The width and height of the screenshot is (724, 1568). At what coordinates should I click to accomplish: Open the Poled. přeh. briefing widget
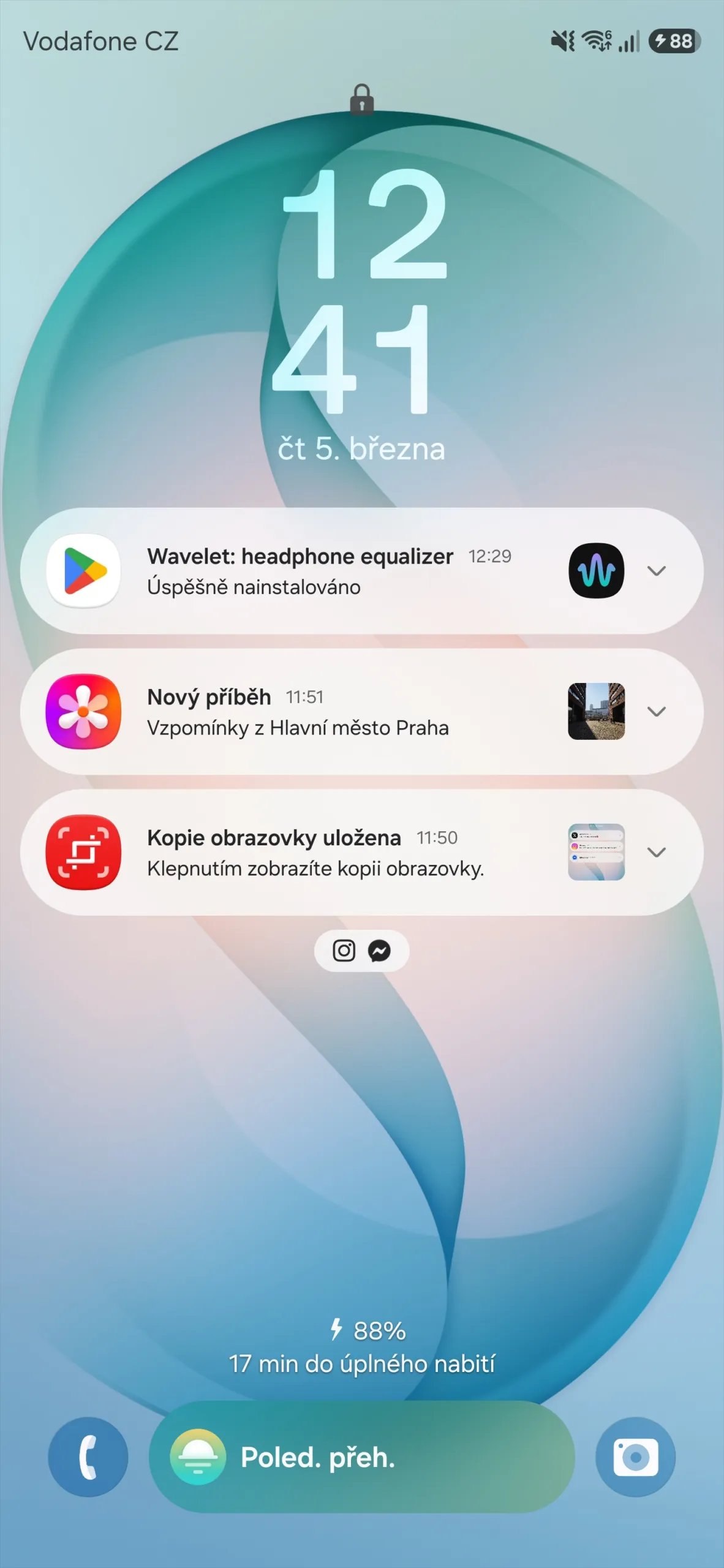361,1457
